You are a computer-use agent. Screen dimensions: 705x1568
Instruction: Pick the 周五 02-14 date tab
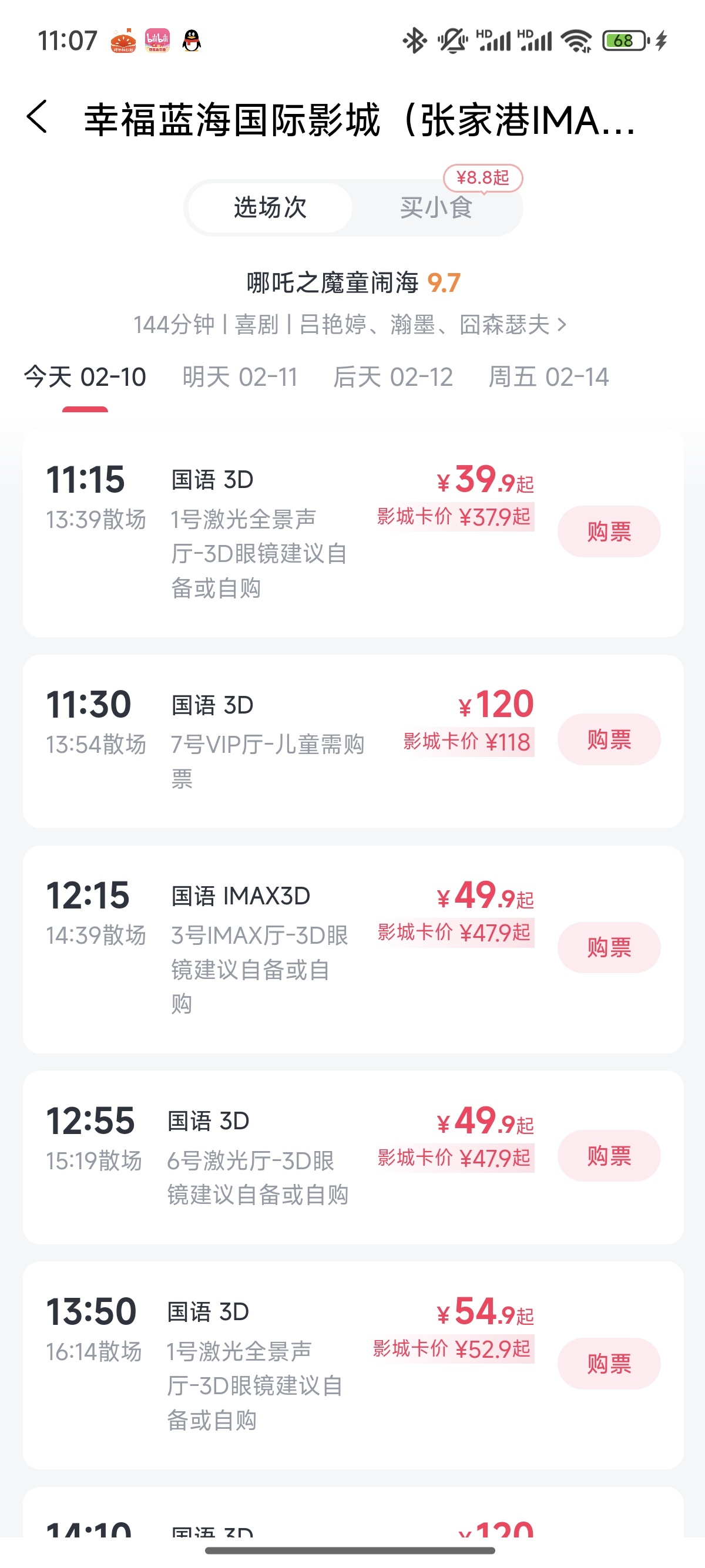pos(549,378)
